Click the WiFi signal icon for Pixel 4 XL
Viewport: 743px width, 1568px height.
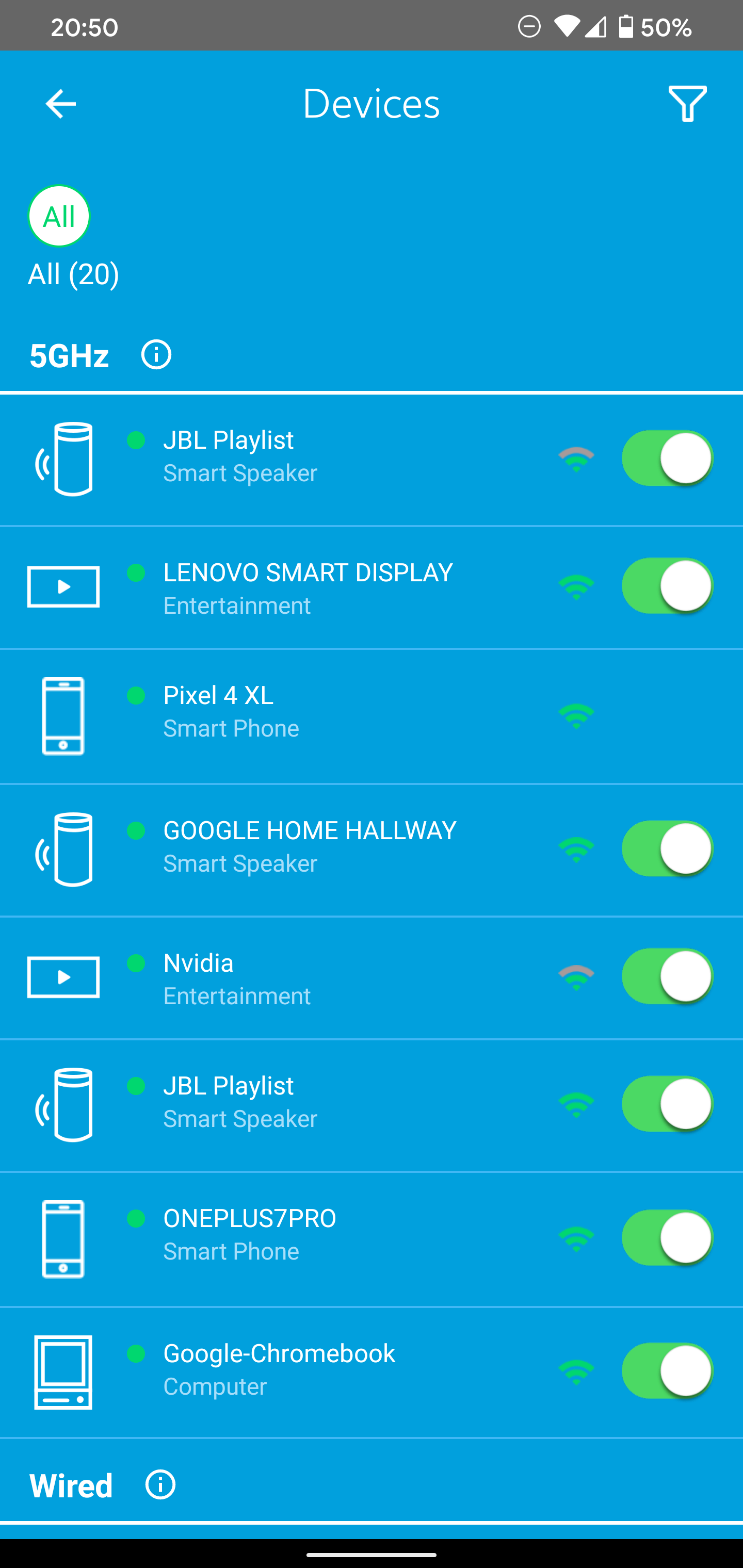[x=576, y=716]
